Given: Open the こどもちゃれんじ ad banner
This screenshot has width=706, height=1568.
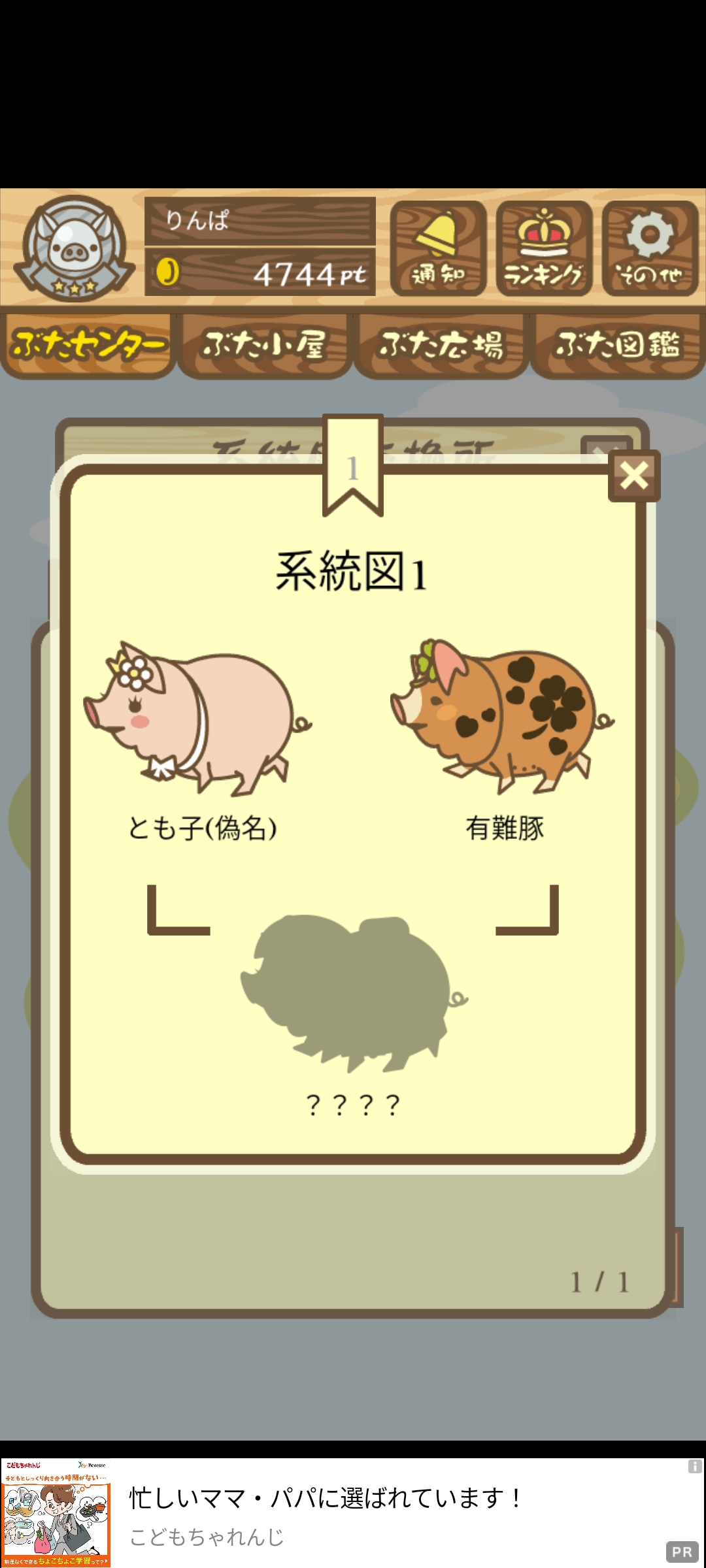Looking at the screenshot, I should 353,1512.
